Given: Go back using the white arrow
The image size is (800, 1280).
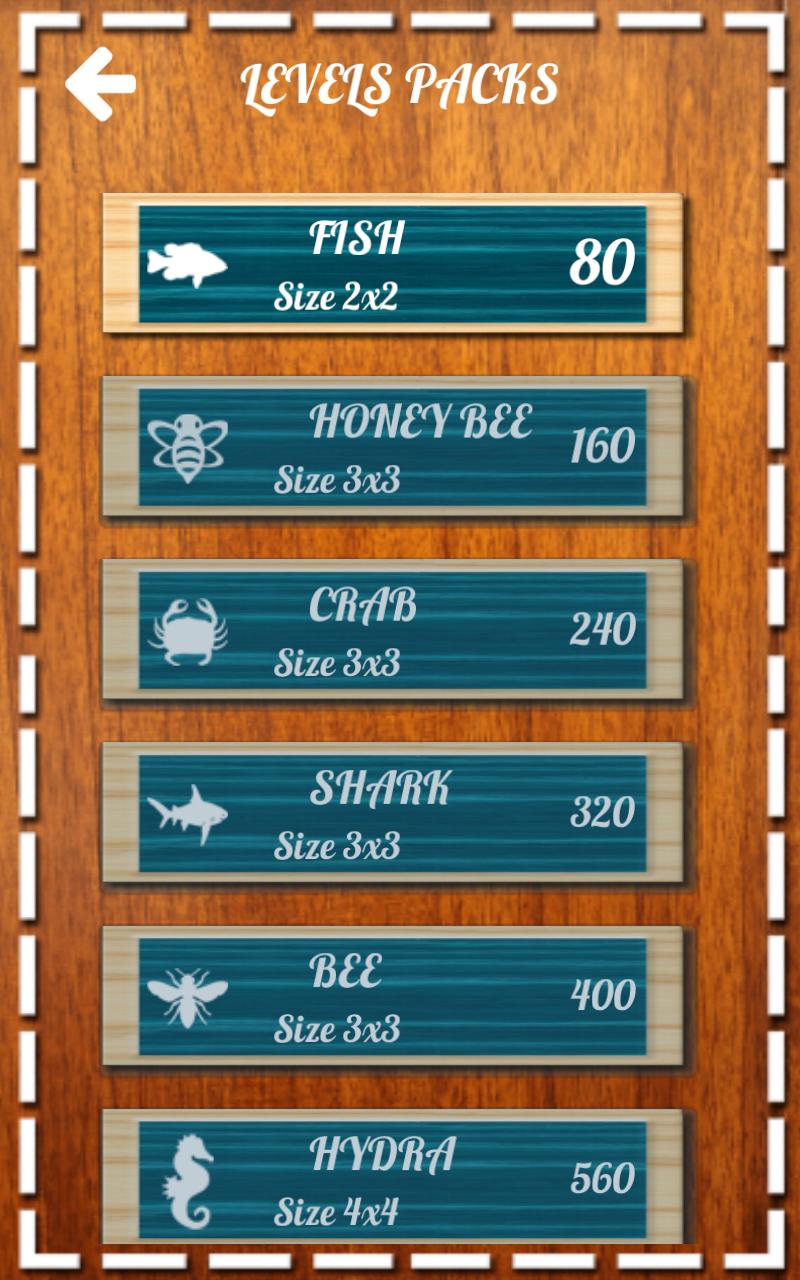Looking at the screenshot, I should [101, 84].
